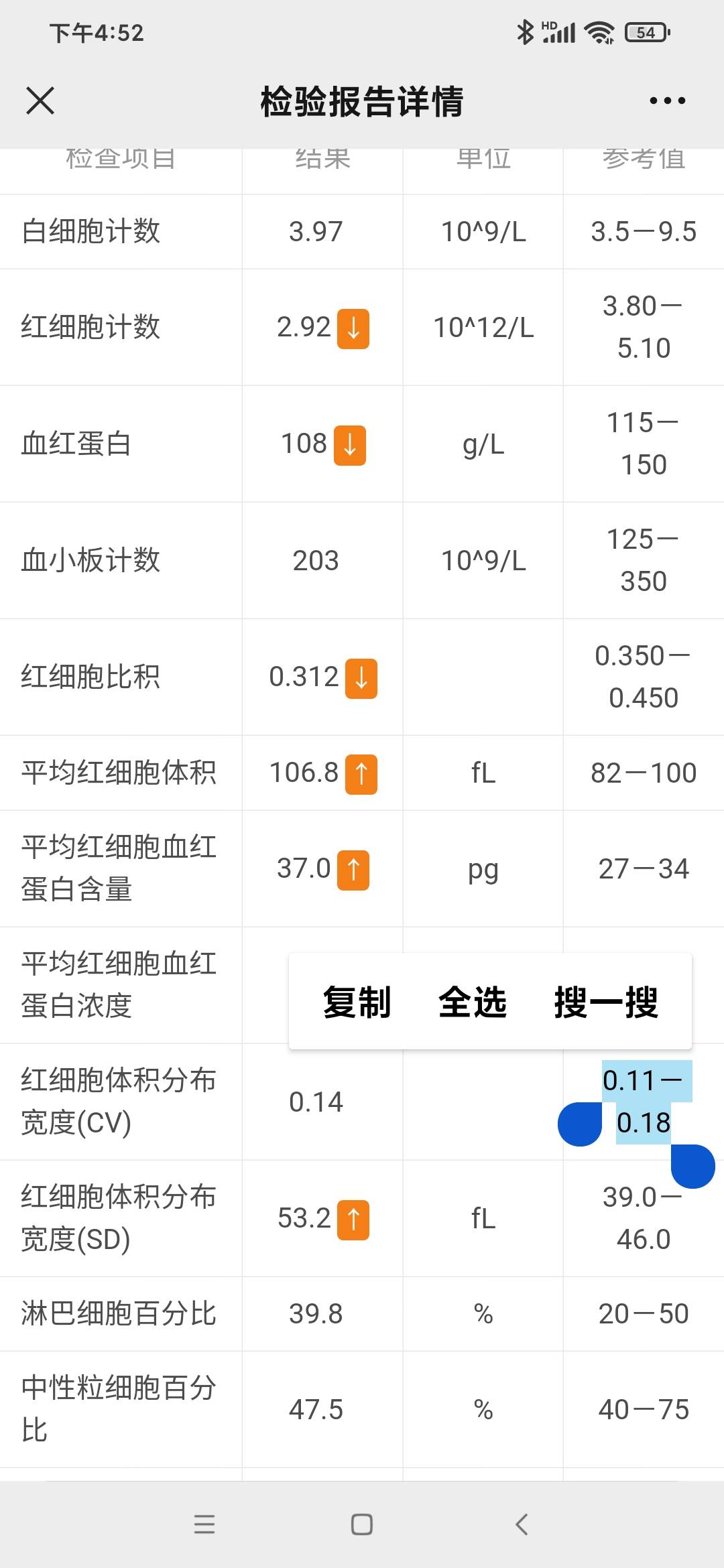Click the down arrow icon beside 红细胞计数 result

[x=355, y=328]
